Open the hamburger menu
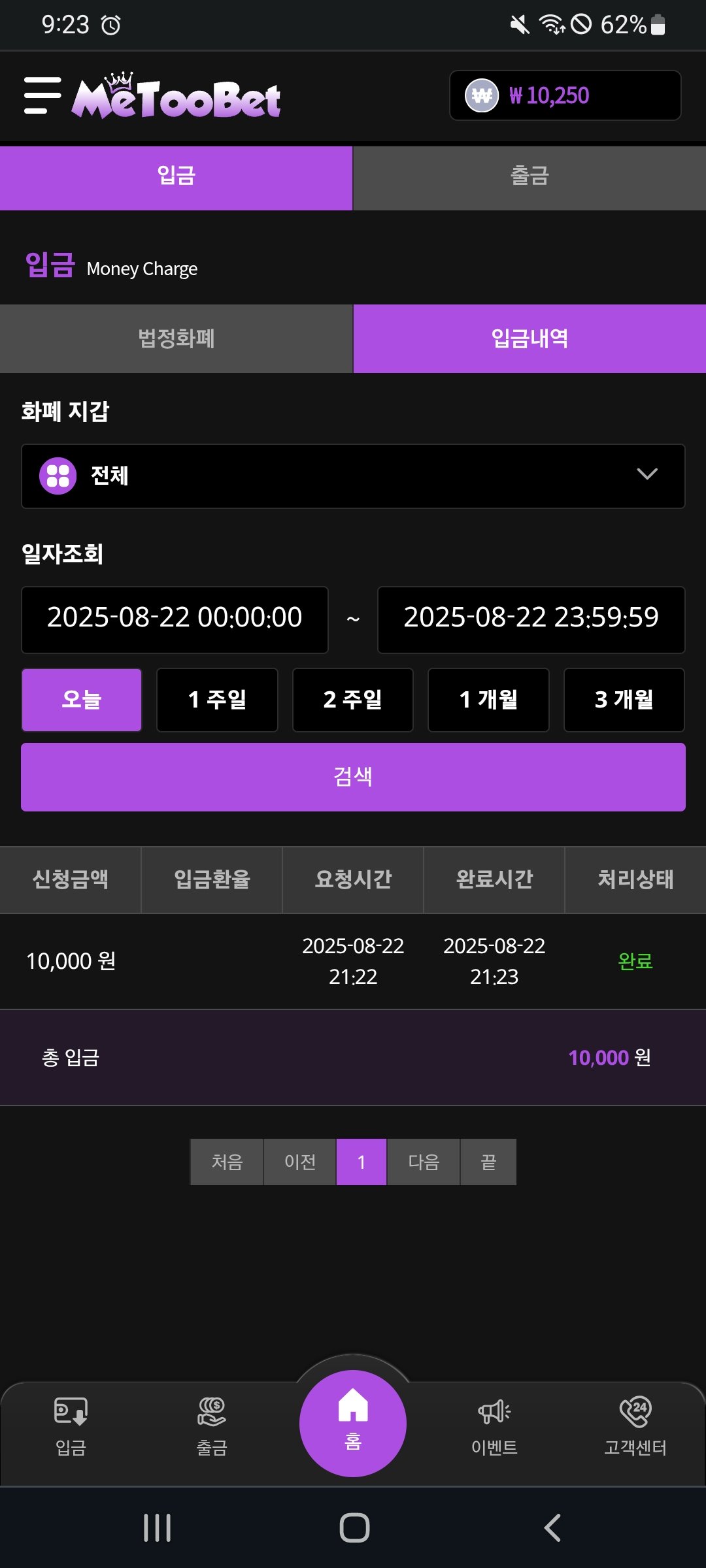The width and height of the screenshot is (706, 1568). (x=42, y=95)
